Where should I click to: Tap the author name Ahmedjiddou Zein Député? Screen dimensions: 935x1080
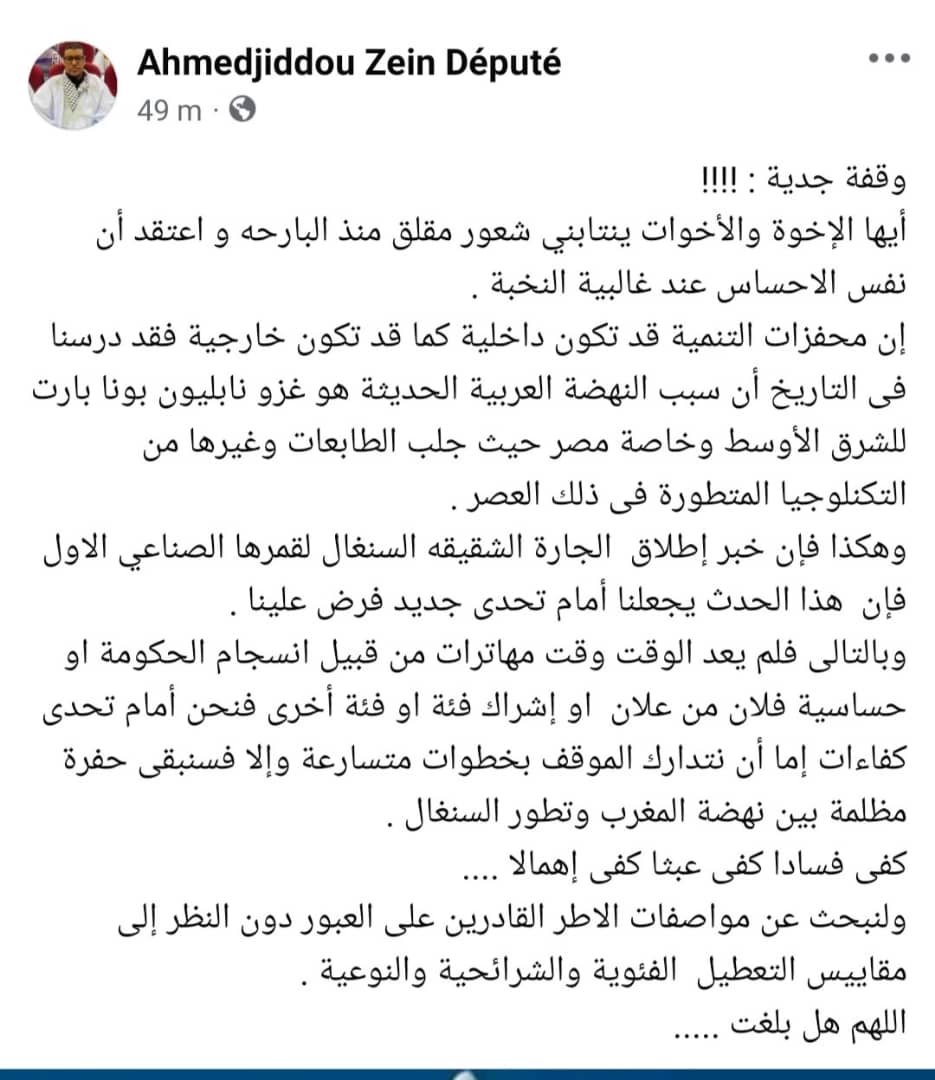tap(349, 63)
